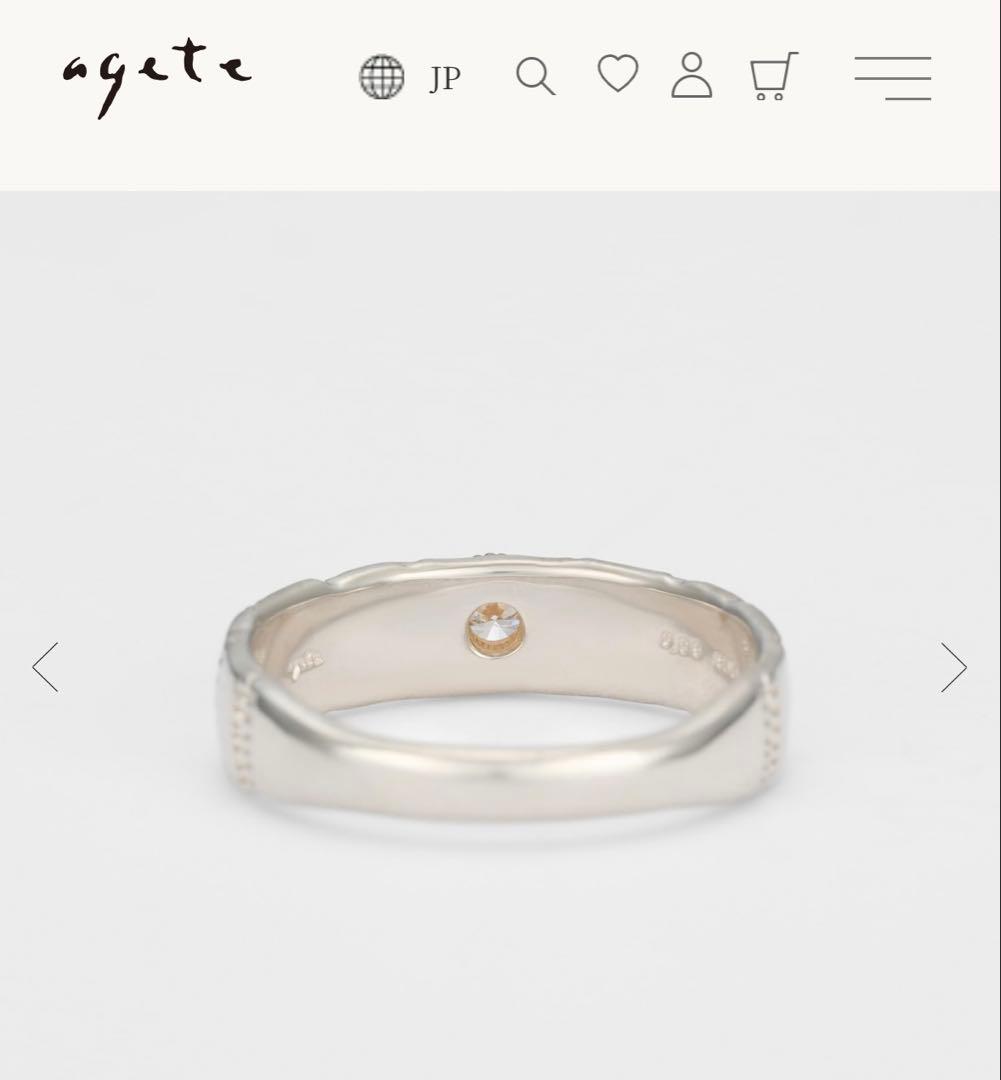Show the previous product image
The height and width of the screenshot is (1080, 1001).
tap(45, 667)
